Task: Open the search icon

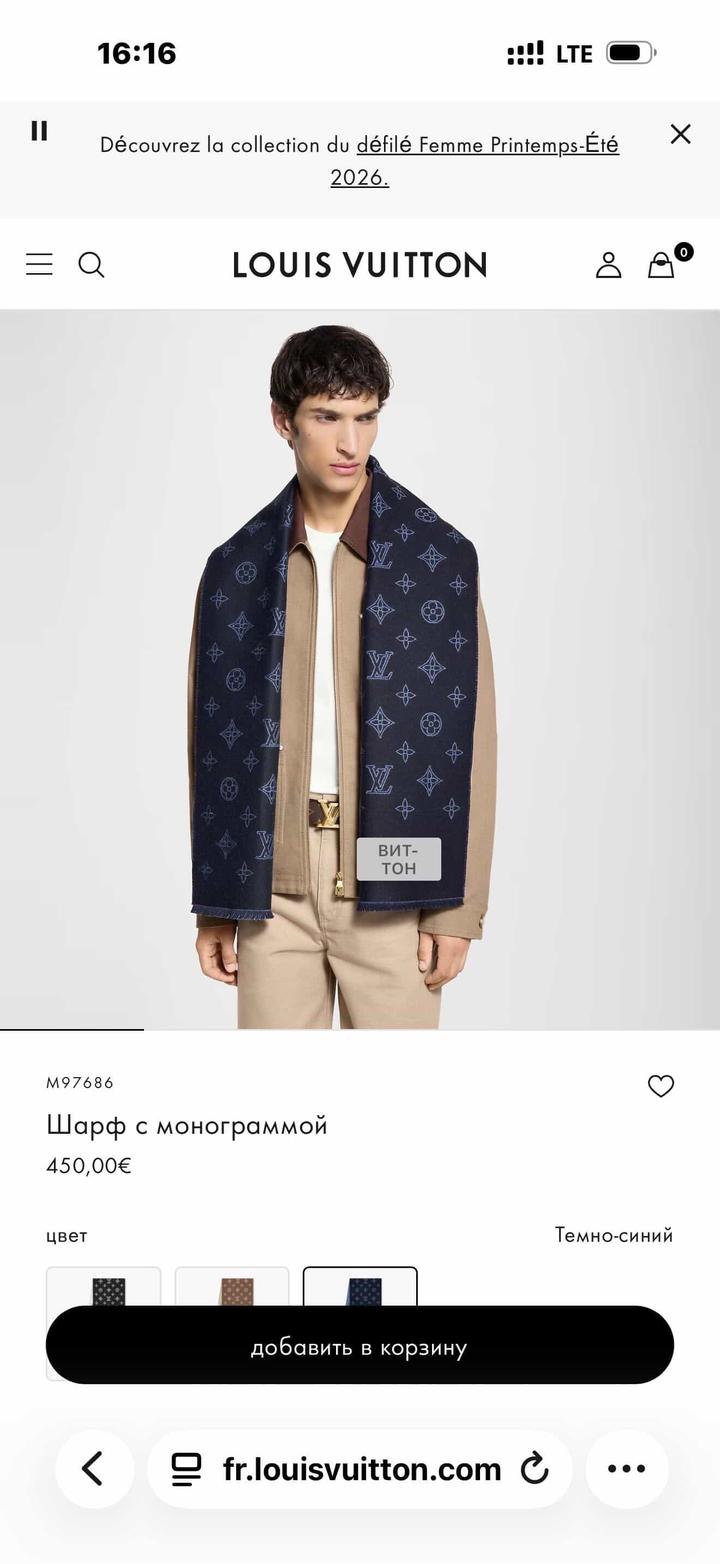Action: point(91,265)
